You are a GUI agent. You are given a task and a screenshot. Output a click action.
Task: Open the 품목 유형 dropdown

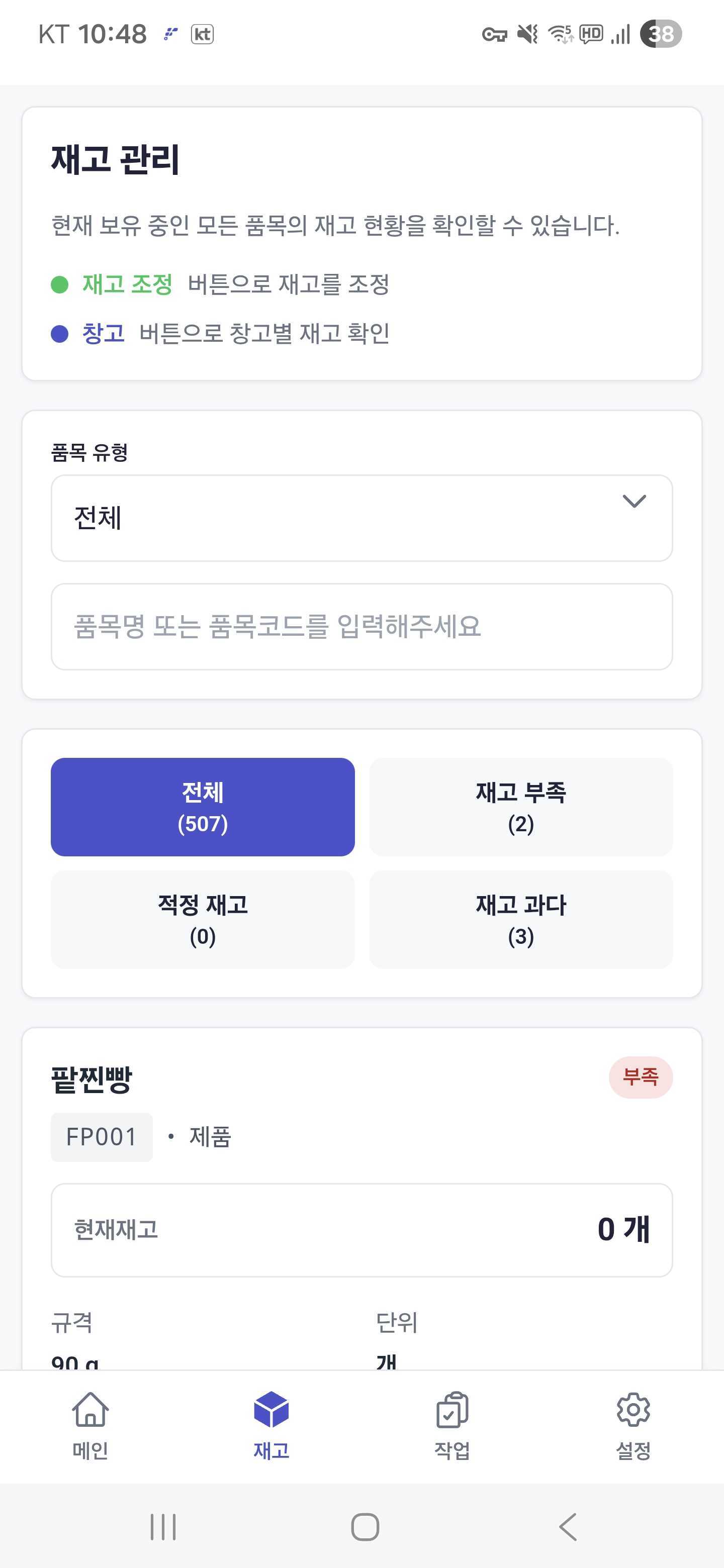361,519
